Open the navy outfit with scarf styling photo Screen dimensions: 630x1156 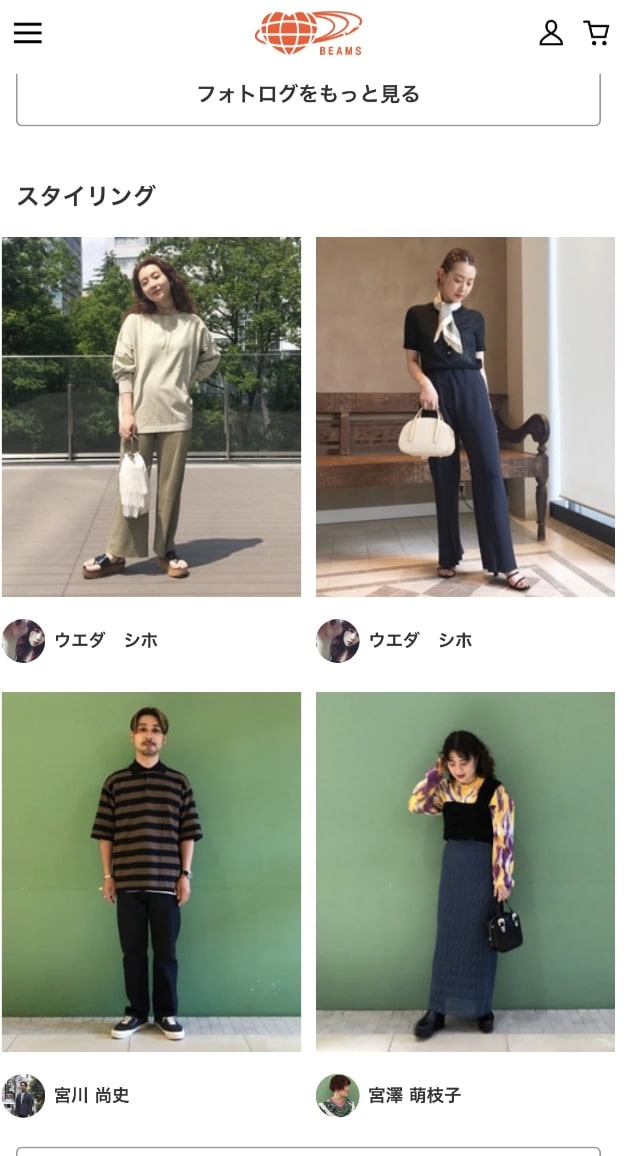[x=465, y=416]
